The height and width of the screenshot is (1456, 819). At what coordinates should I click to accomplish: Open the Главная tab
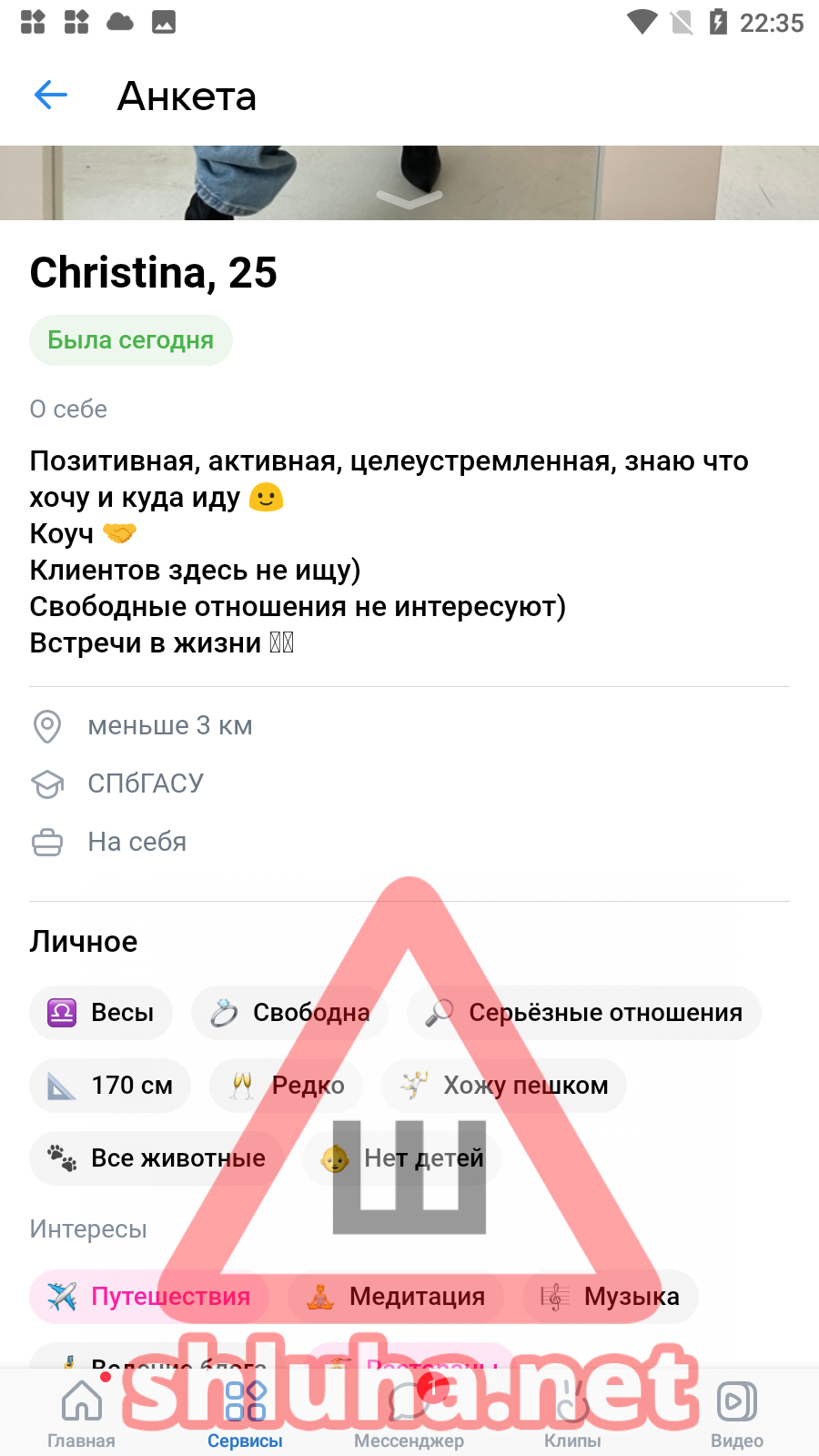tap(82, 1412)
